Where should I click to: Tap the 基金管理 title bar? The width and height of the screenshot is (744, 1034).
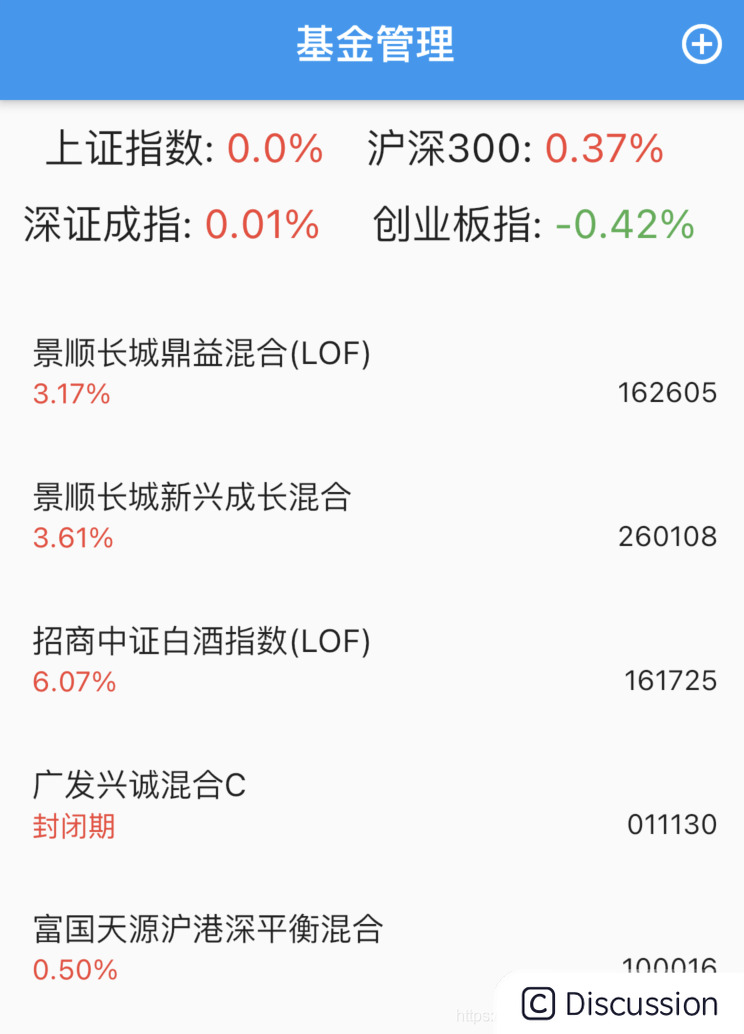coord(372,44)
